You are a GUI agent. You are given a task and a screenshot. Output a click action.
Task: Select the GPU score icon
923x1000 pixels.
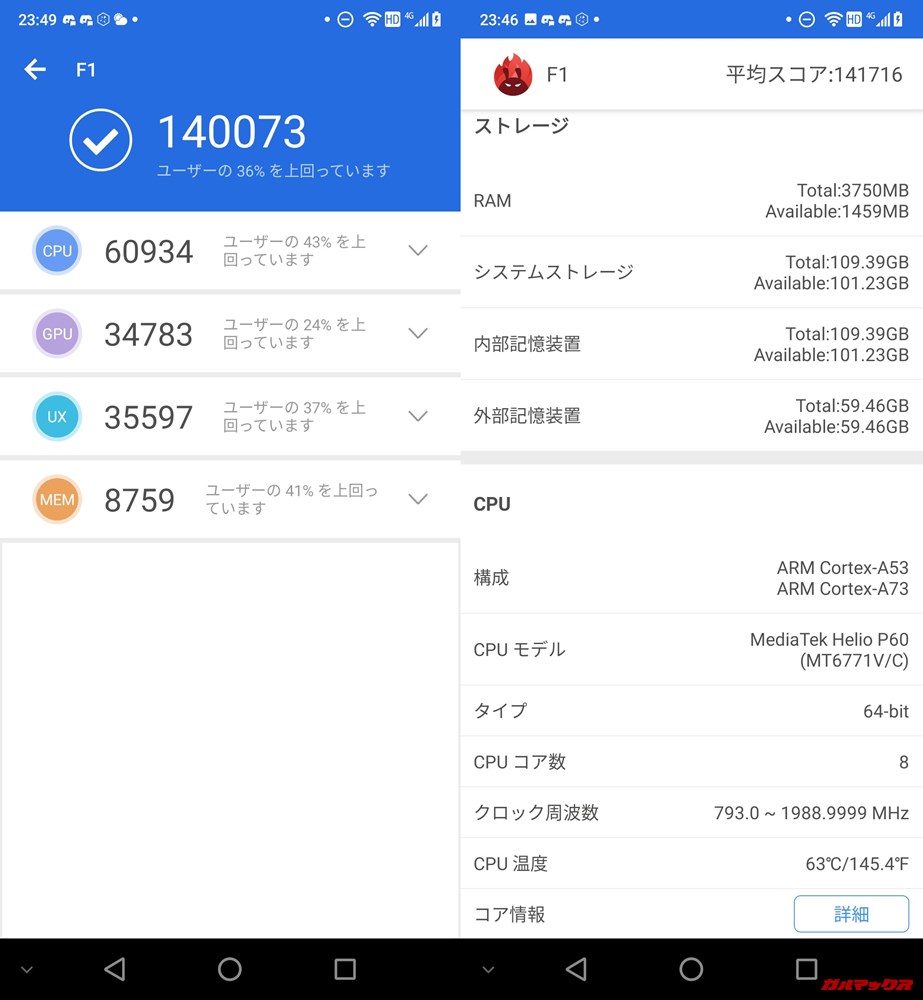pos(57,334)
